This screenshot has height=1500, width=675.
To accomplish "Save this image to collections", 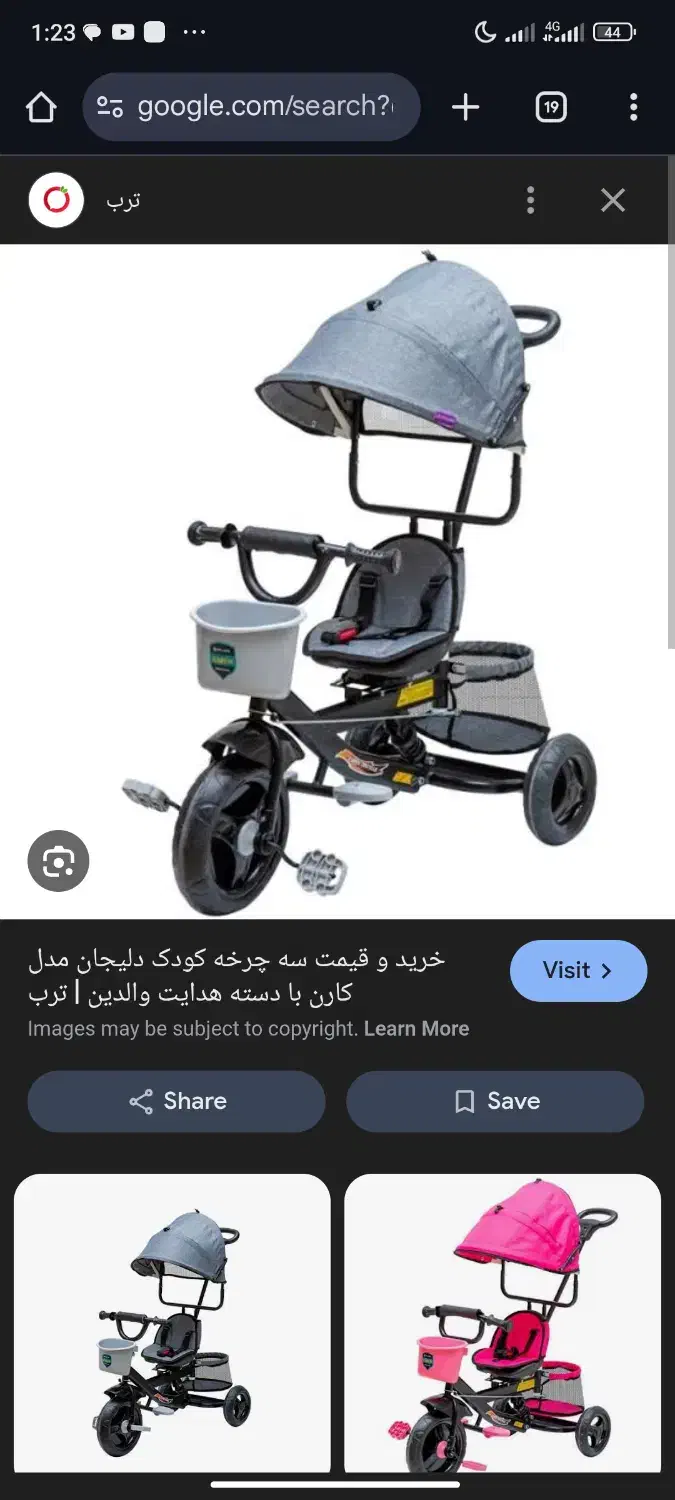I will pos(495,1101).
